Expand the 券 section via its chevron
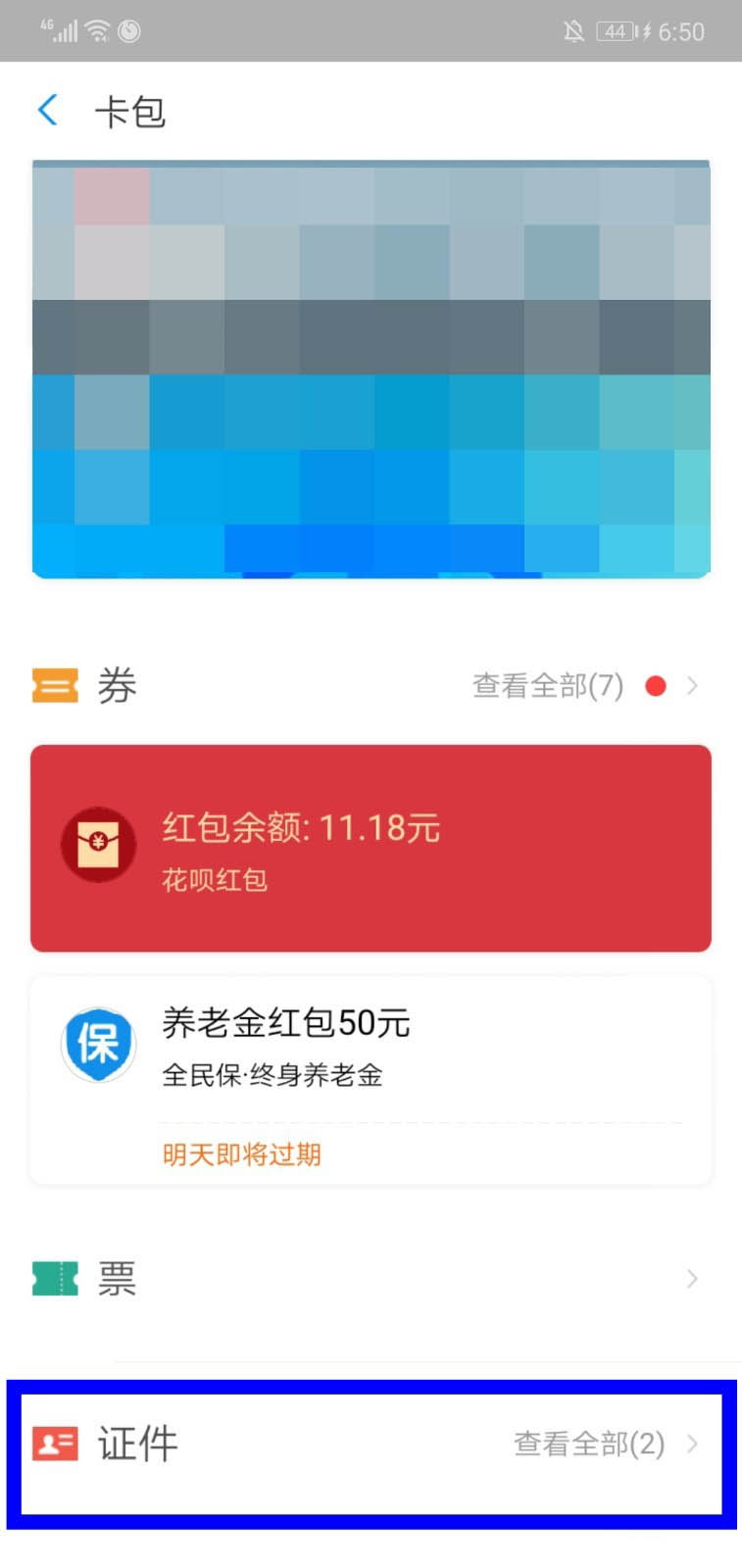Screen dimensions: 742x1568 click(x=694, y=685)
